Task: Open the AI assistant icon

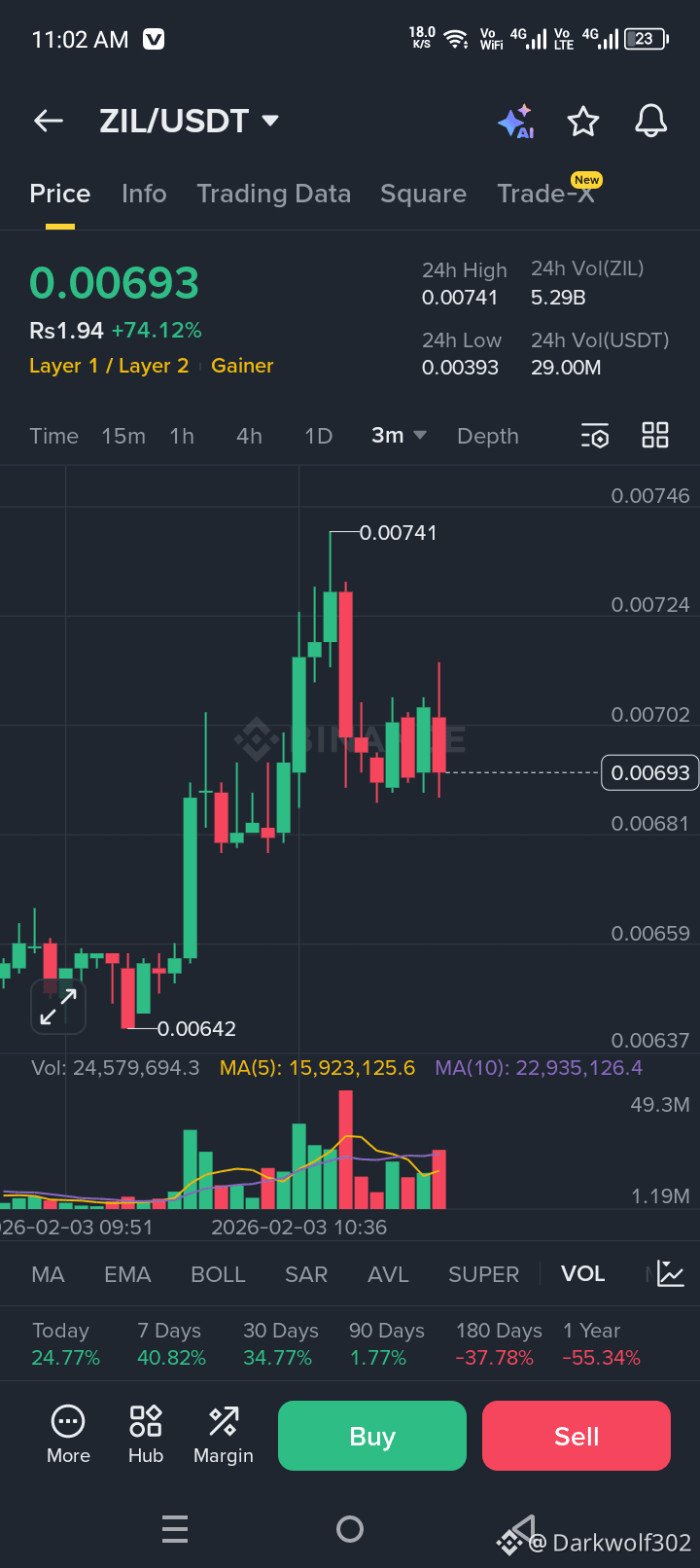Action: point(515,122)
